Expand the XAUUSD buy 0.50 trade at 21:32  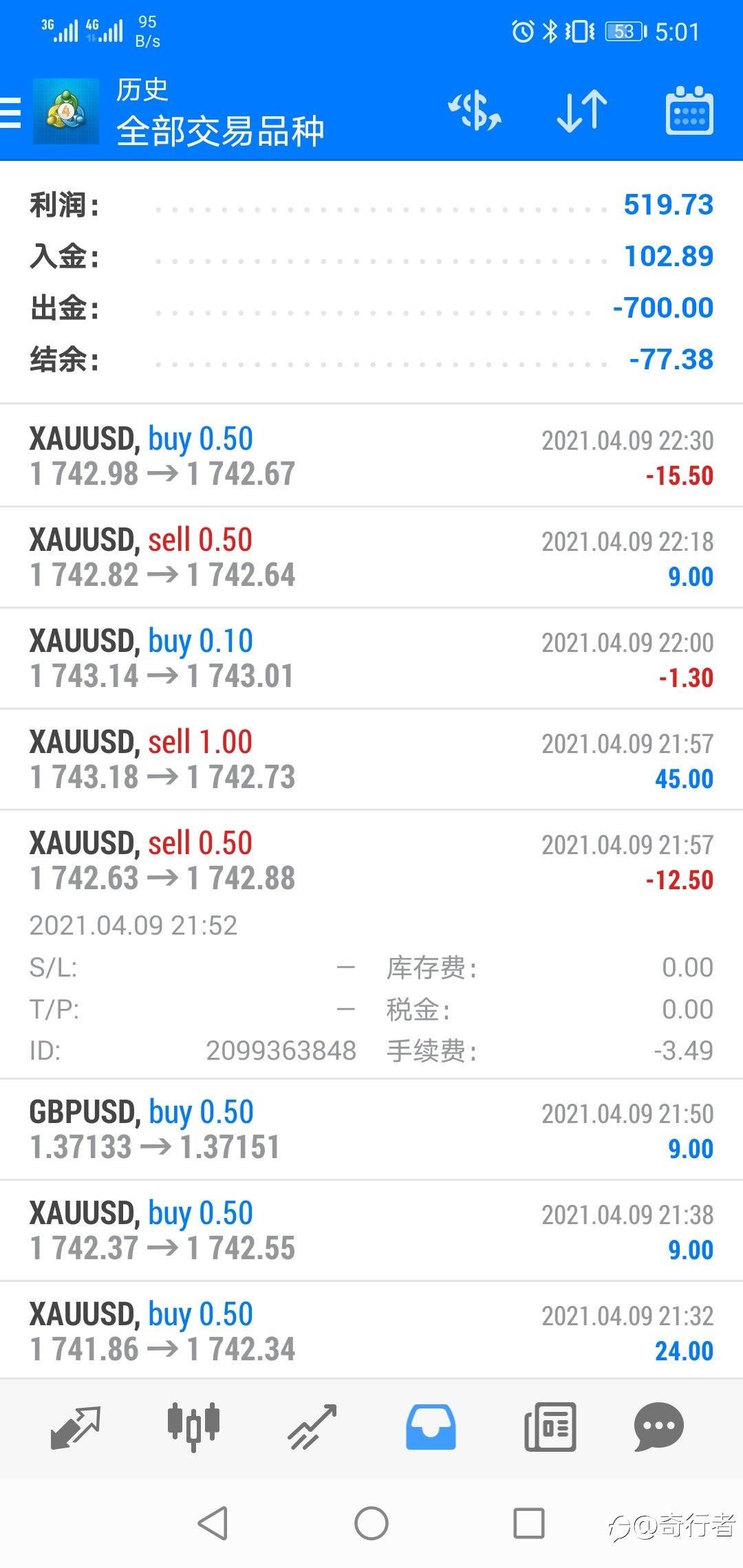click(x=371, y=1331)
